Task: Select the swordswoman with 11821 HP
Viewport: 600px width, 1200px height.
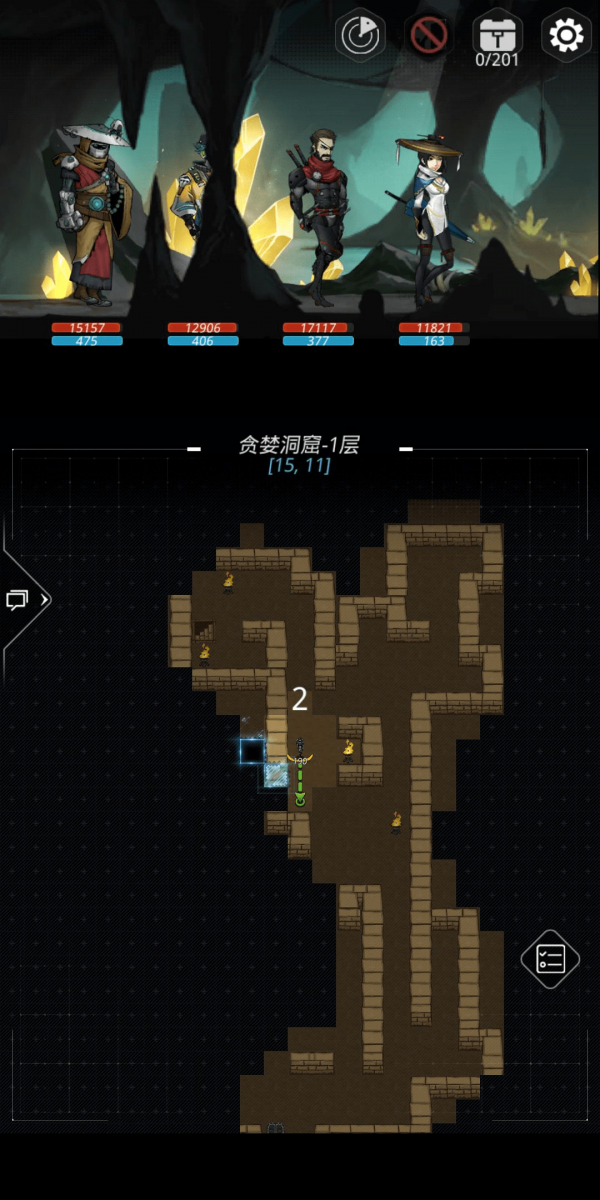Action: tap(434, 219)
